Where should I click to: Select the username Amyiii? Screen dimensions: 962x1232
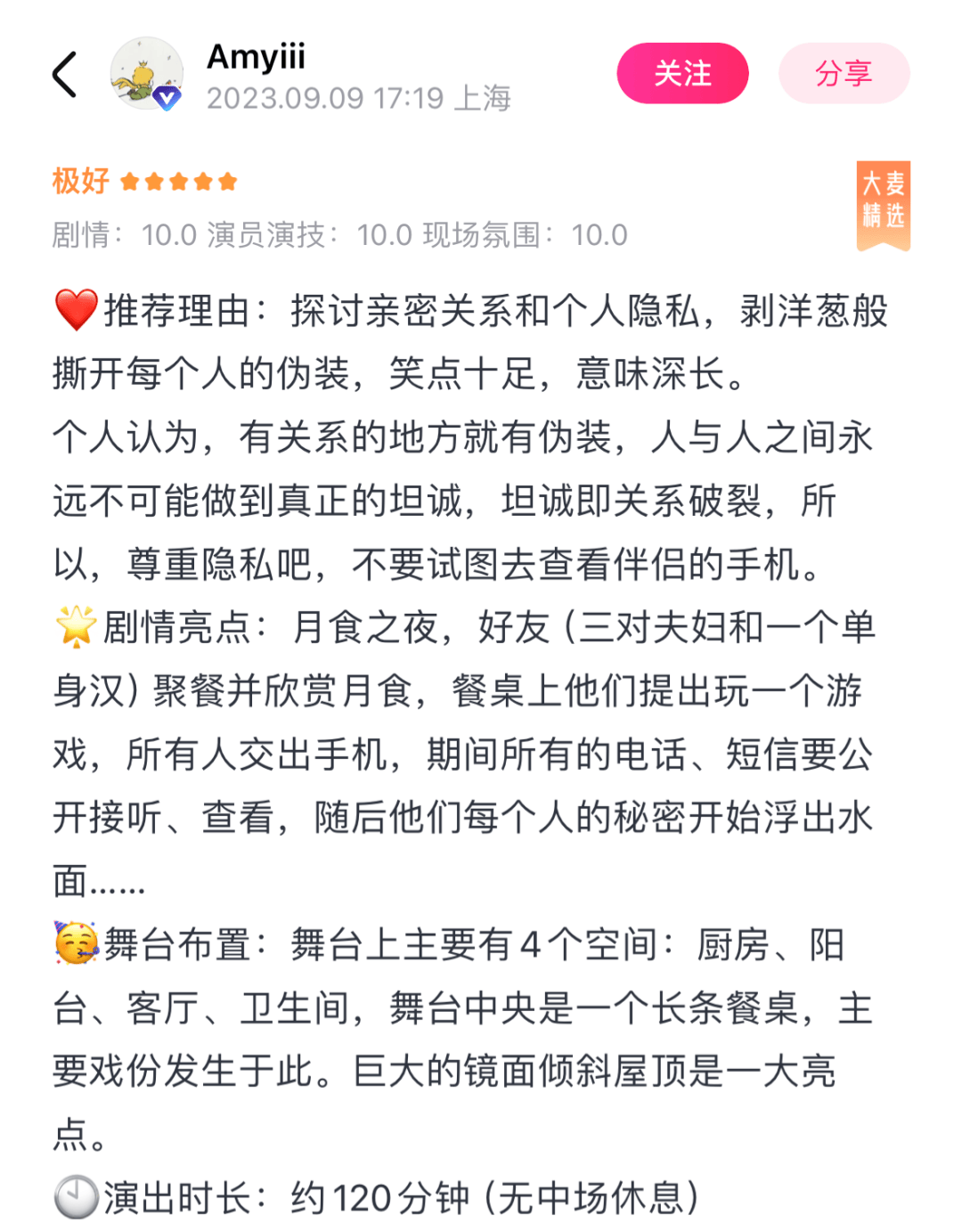tap(257, 59)
